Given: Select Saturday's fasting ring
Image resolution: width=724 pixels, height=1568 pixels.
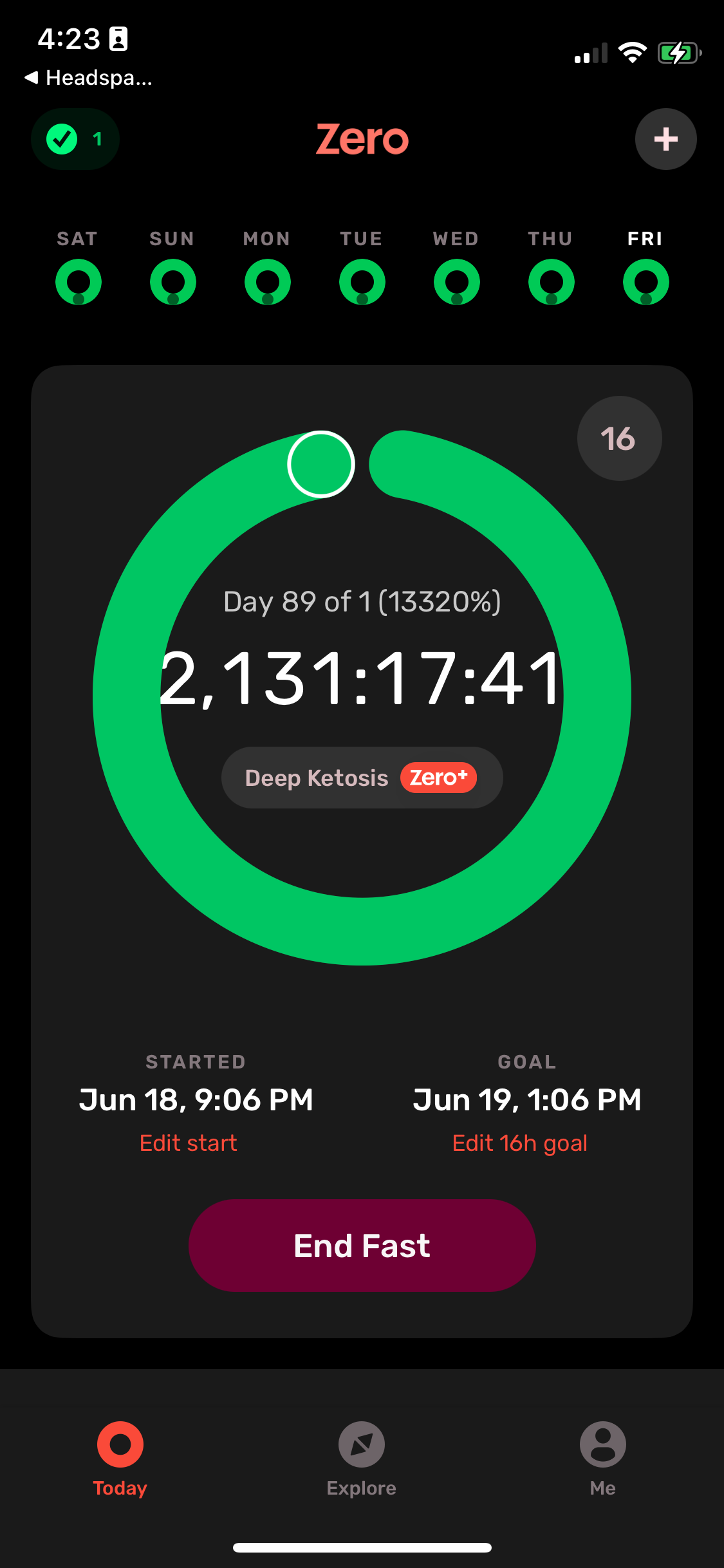Looking at the screenshot, I should [x=79, y=281].
